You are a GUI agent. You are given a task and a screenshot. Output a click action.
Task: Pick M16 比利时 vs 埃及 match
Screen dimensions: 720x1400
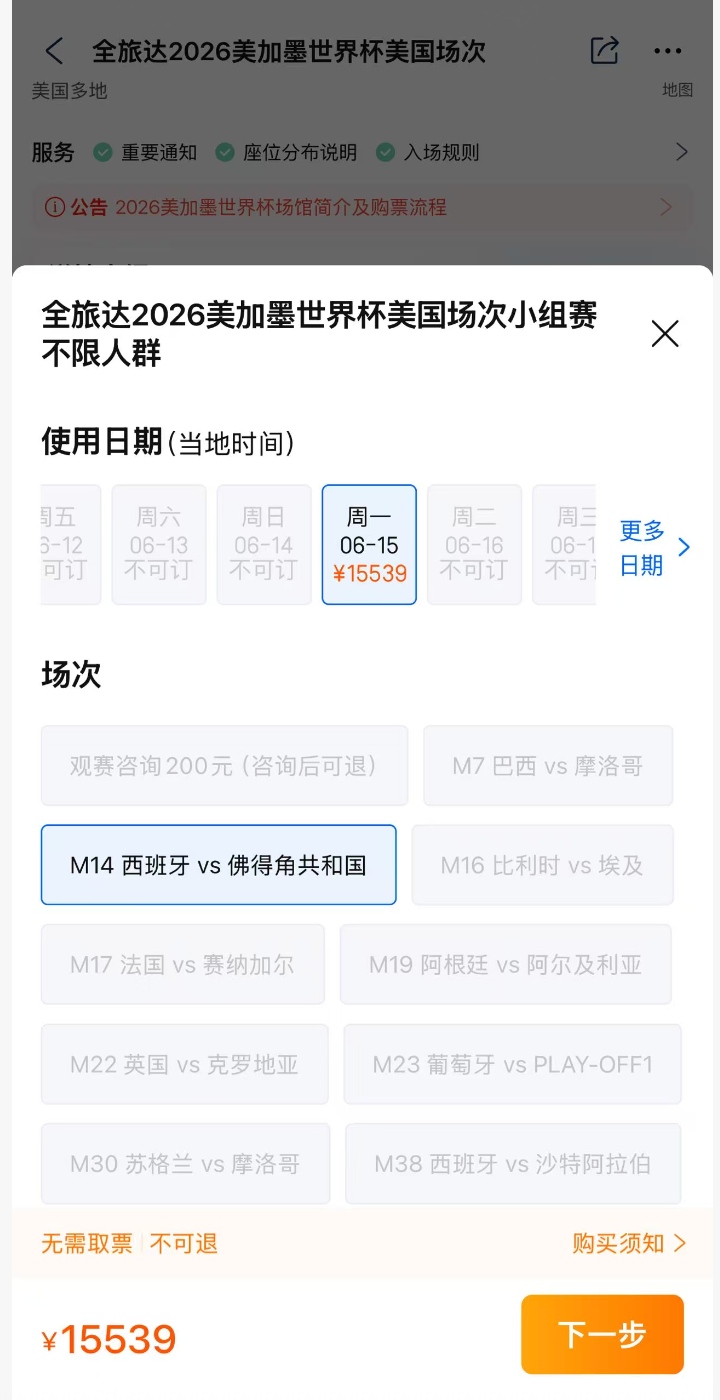(542, 865)
